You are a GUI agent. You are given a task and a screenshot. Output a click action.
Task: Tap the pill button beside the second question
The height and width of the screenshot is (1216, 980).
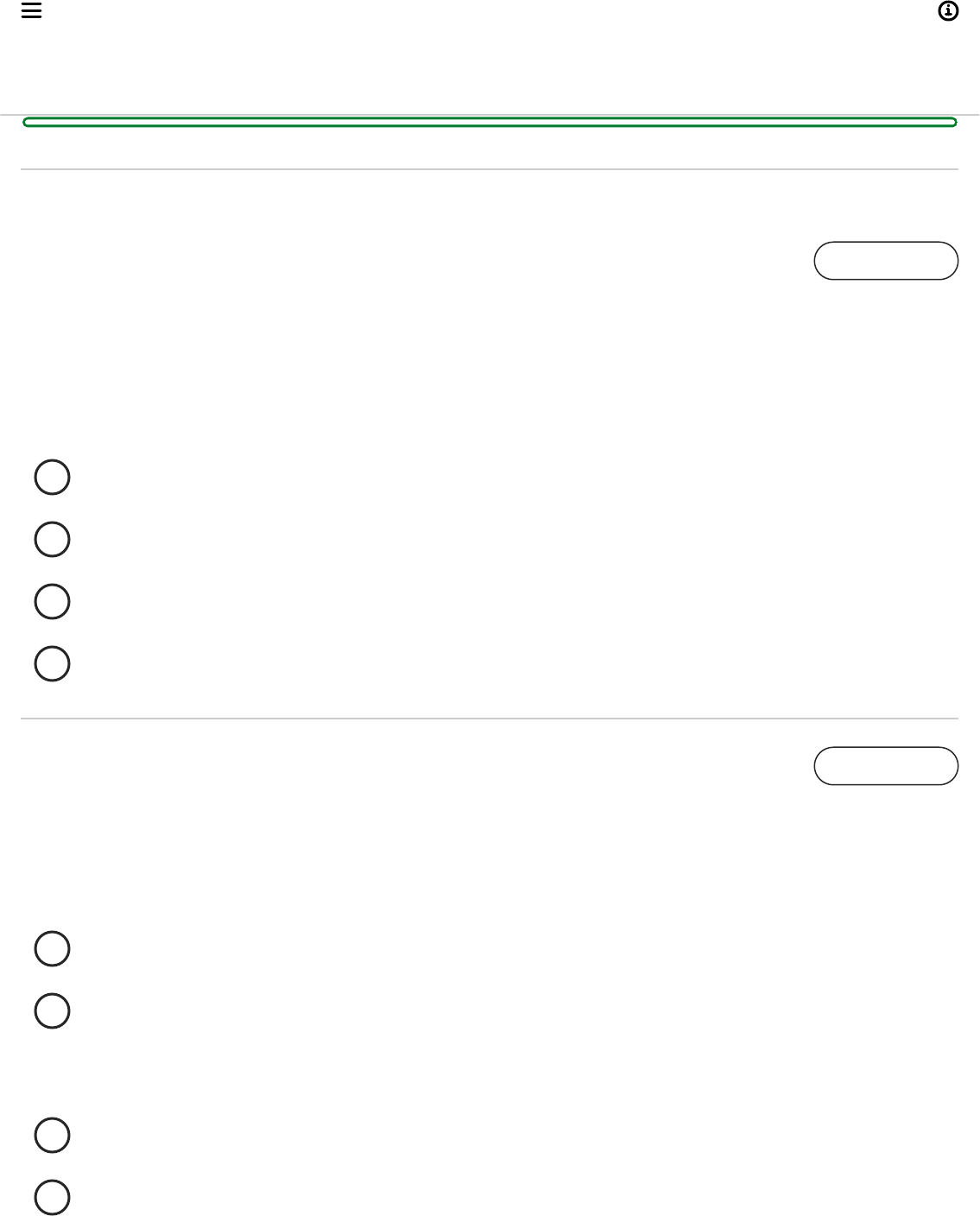[x=886, y=766]
